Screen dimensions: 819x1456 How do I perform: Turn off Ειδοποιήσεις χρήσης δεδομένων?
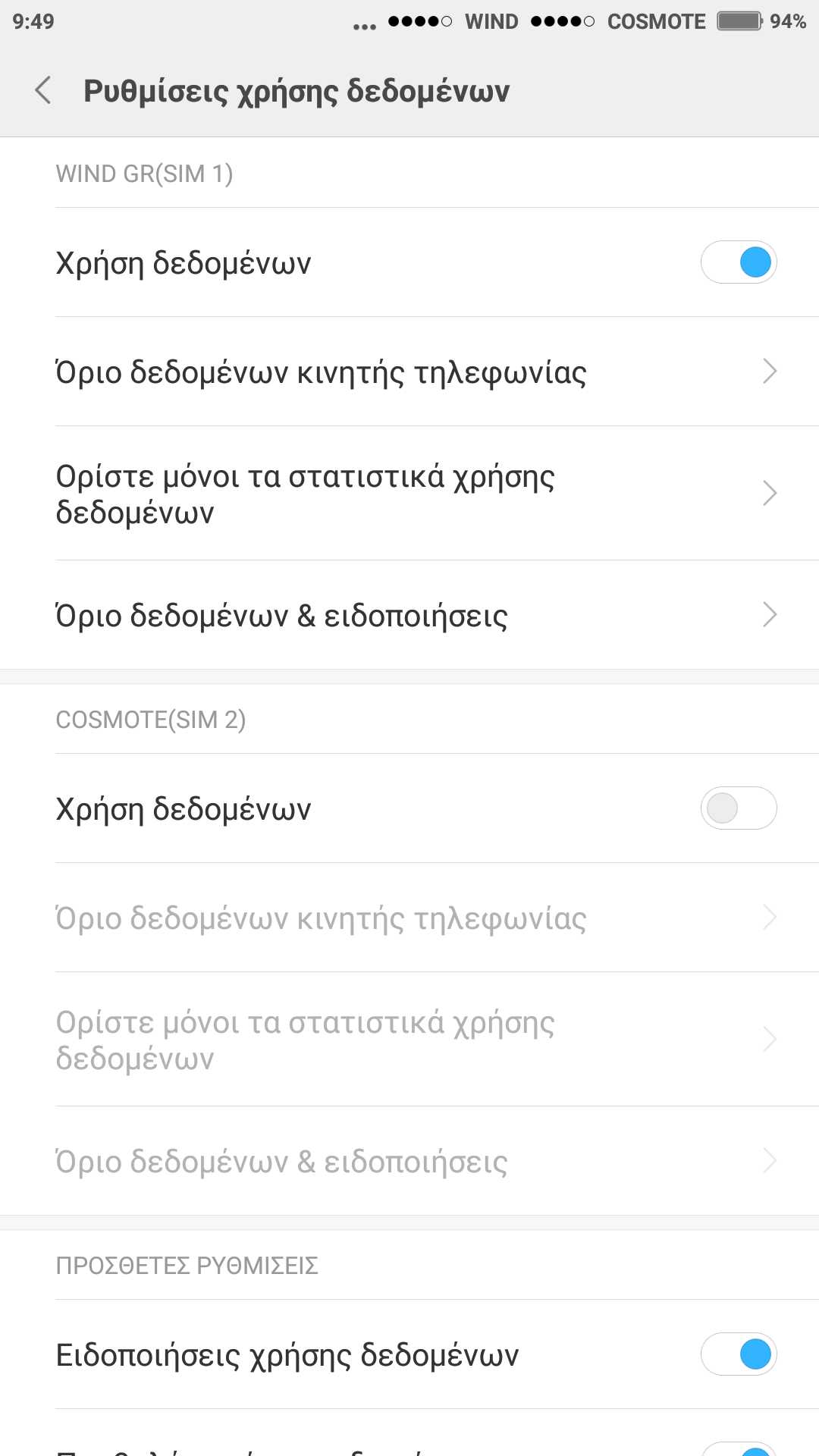pyautogui.click(x=738, y=1354)
